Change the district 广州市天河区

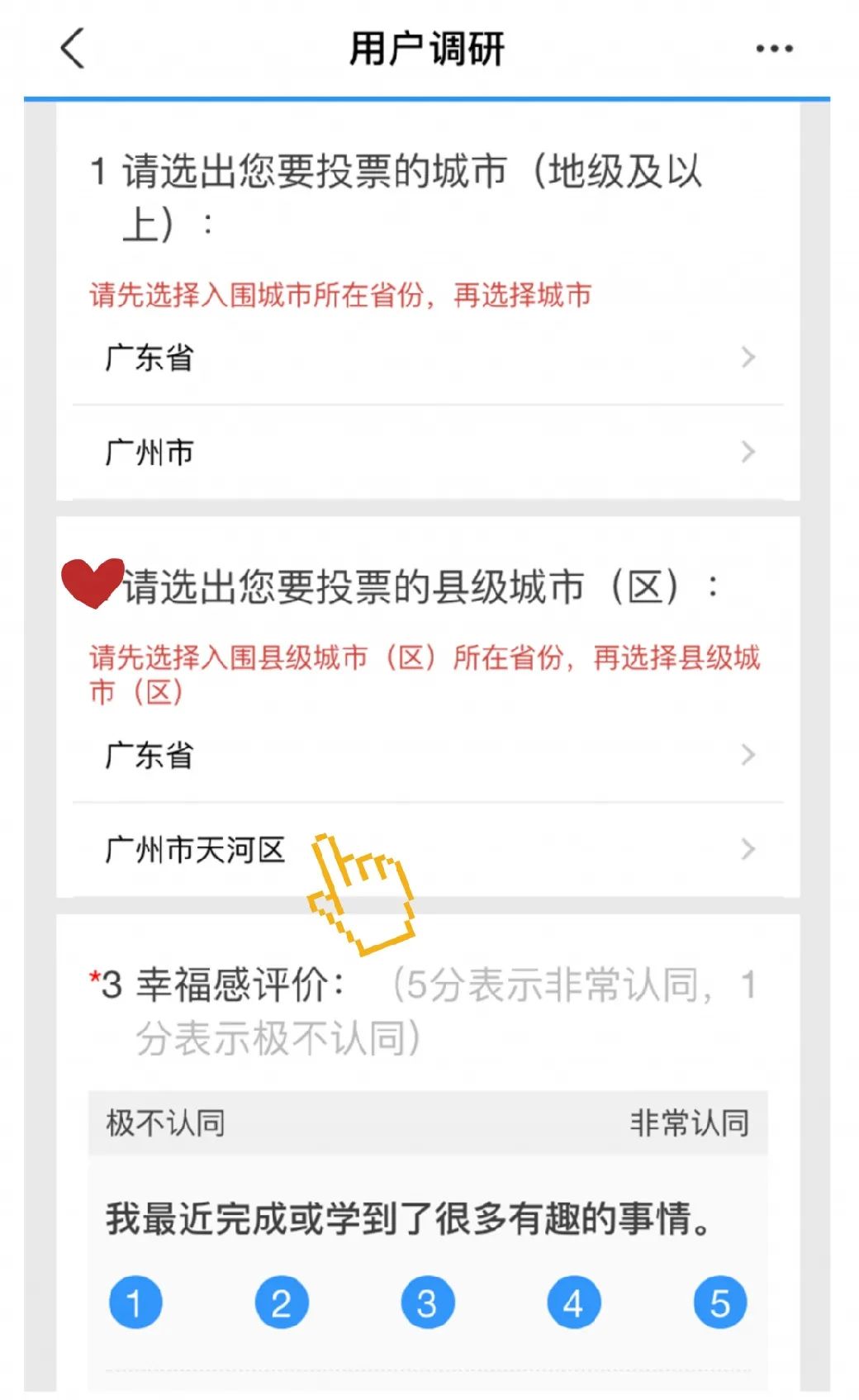[x=428, y=849]
